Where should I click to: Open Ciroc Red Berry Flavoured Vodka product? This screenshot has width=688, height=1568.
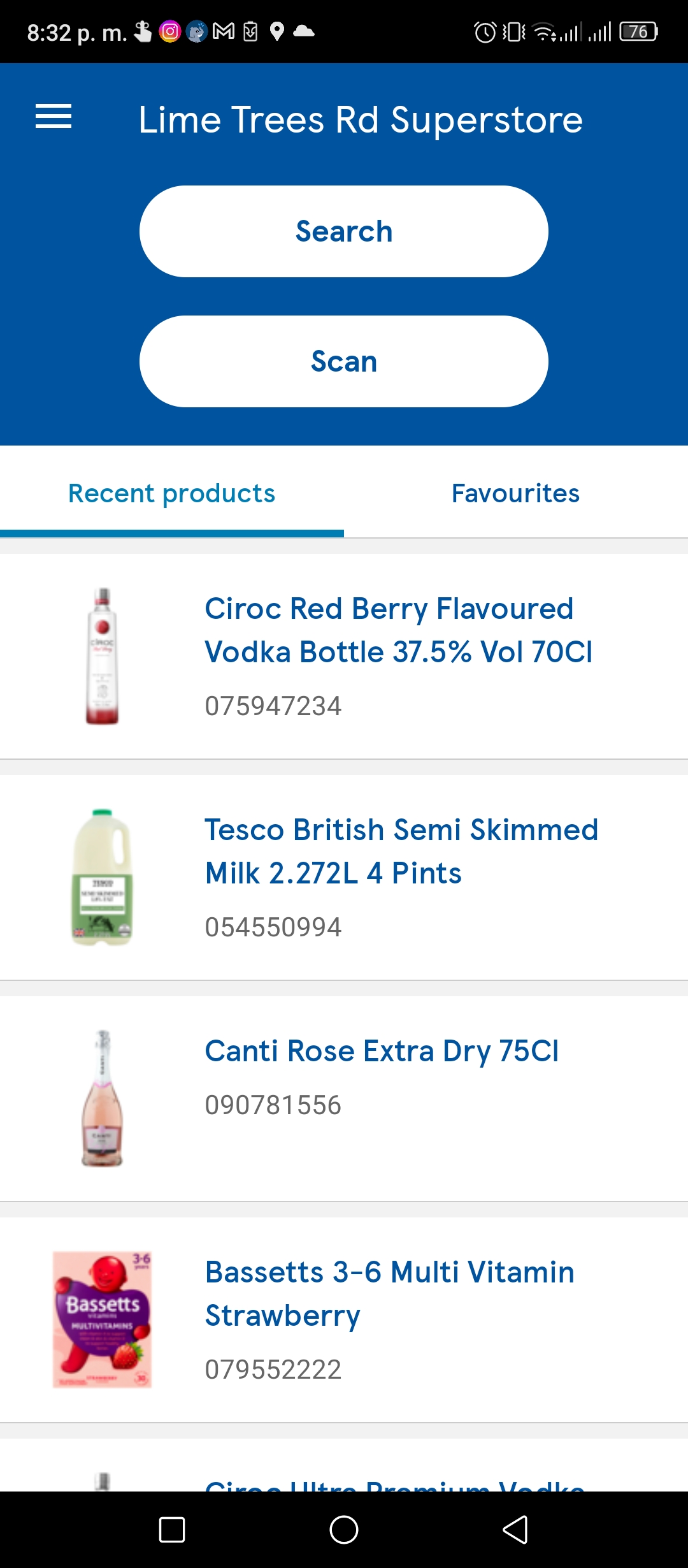[x=344, y=656]
